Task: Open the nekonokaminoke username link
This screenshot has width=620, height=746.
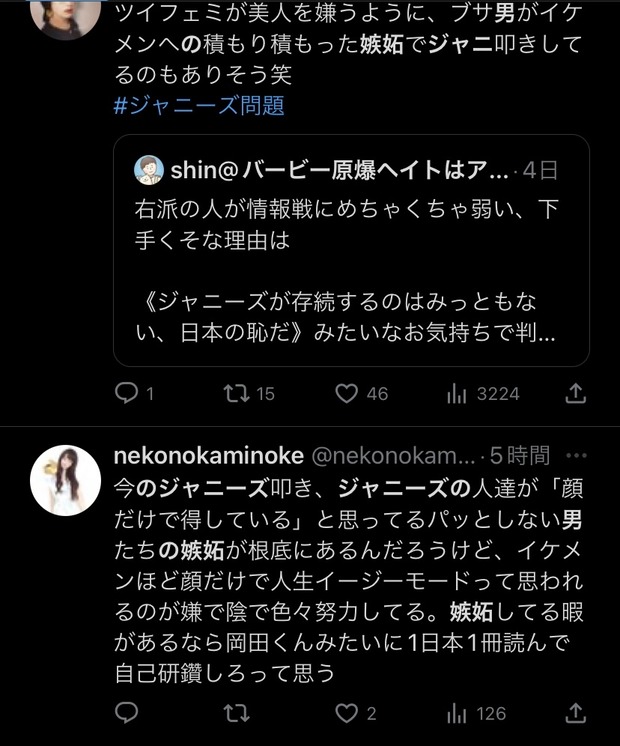Action: [x=210, y=456]
